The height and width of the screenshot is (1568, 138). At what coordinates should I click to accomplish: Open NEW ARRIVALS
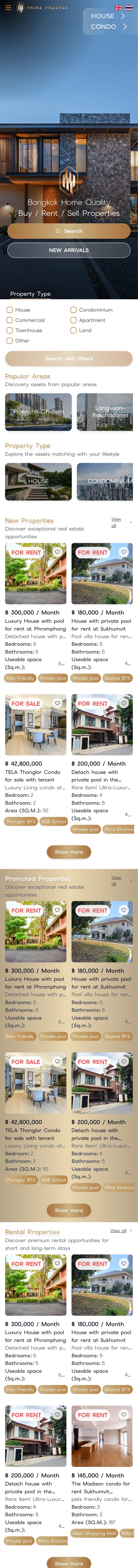69,250
